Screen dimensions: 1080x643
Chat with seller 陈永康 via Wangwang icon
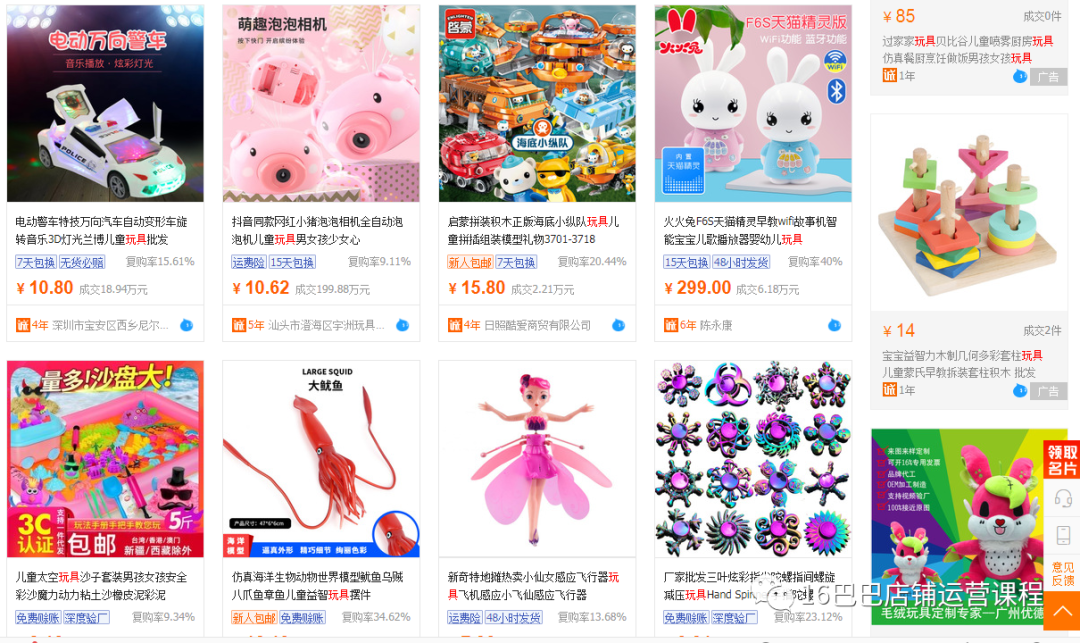pos(834,325)
